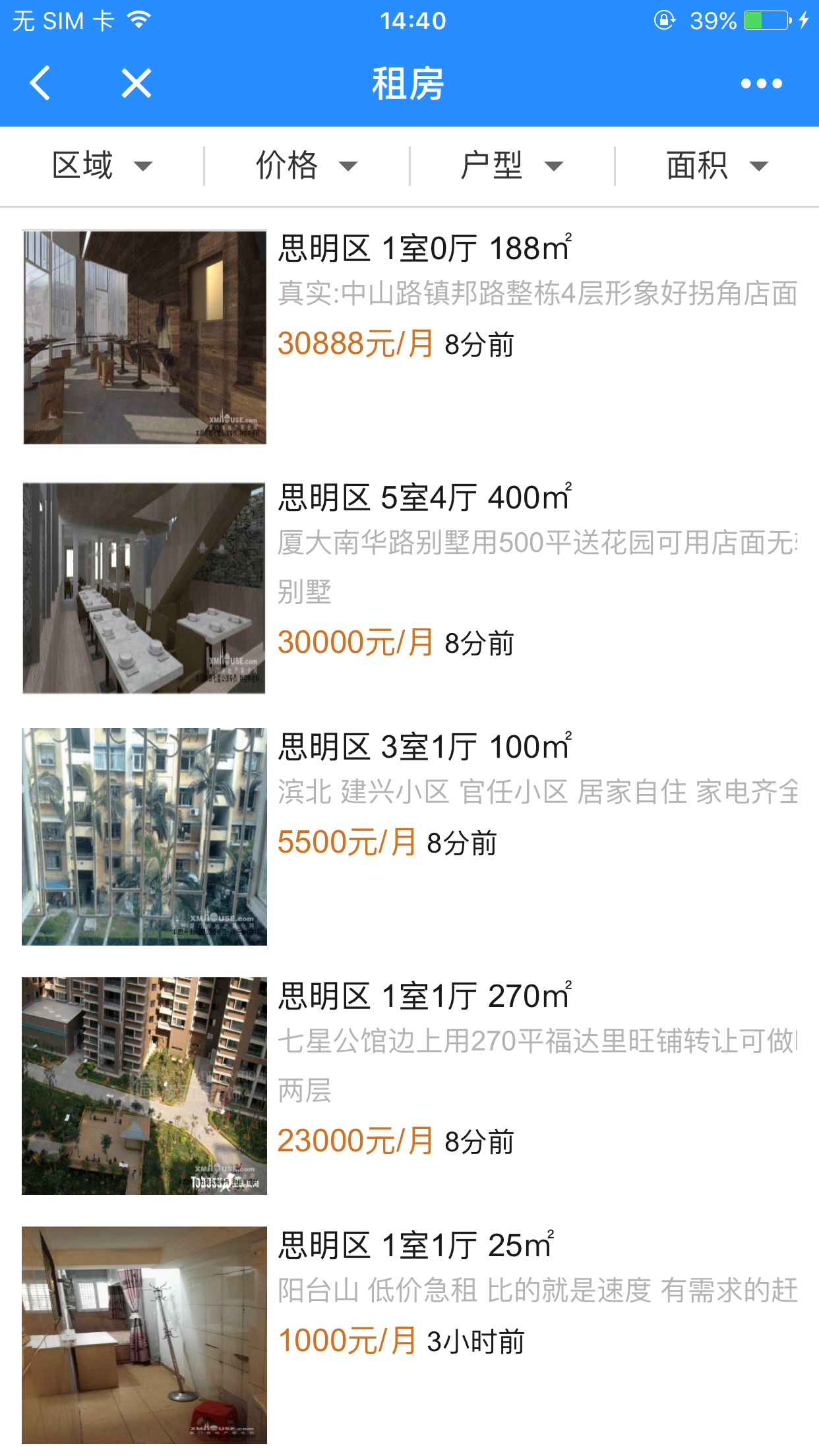The height and width of the screenshot is (1456, 819).
Task: Open the 188㎡ listing priced 30888元/月
Action: (409, 336)
